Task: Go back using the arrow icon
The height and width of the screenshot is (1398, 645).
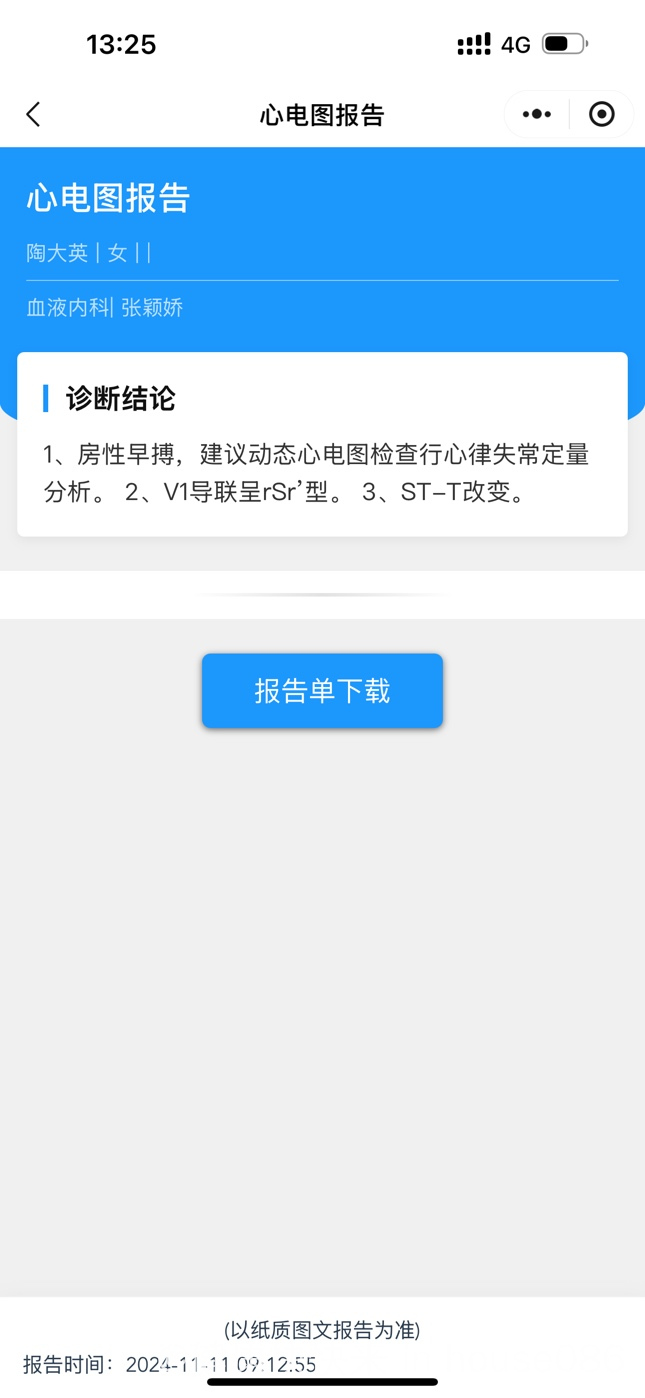Action: click(x=34, y=115)
